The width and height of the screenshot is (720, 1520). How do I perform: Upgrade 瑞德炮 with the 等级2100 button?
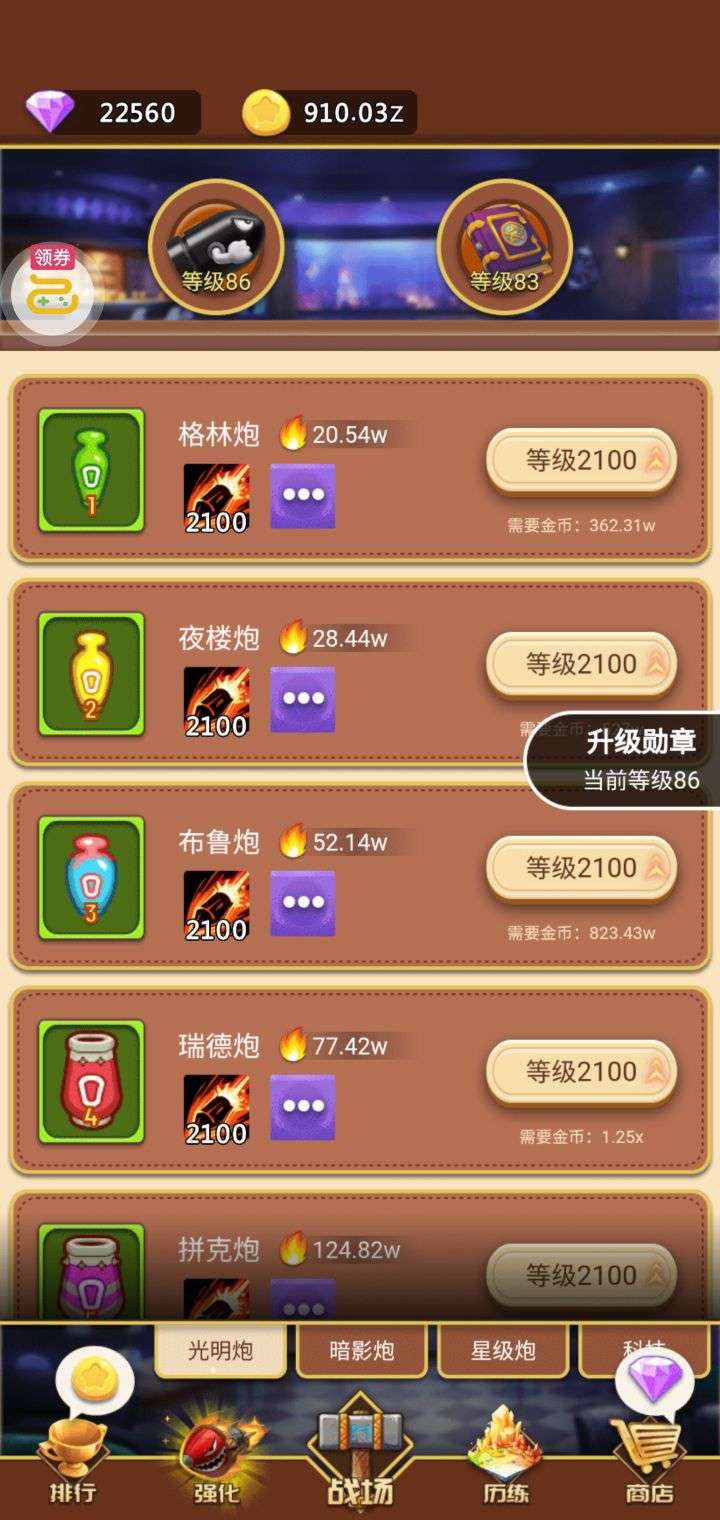click(581, 1073)
